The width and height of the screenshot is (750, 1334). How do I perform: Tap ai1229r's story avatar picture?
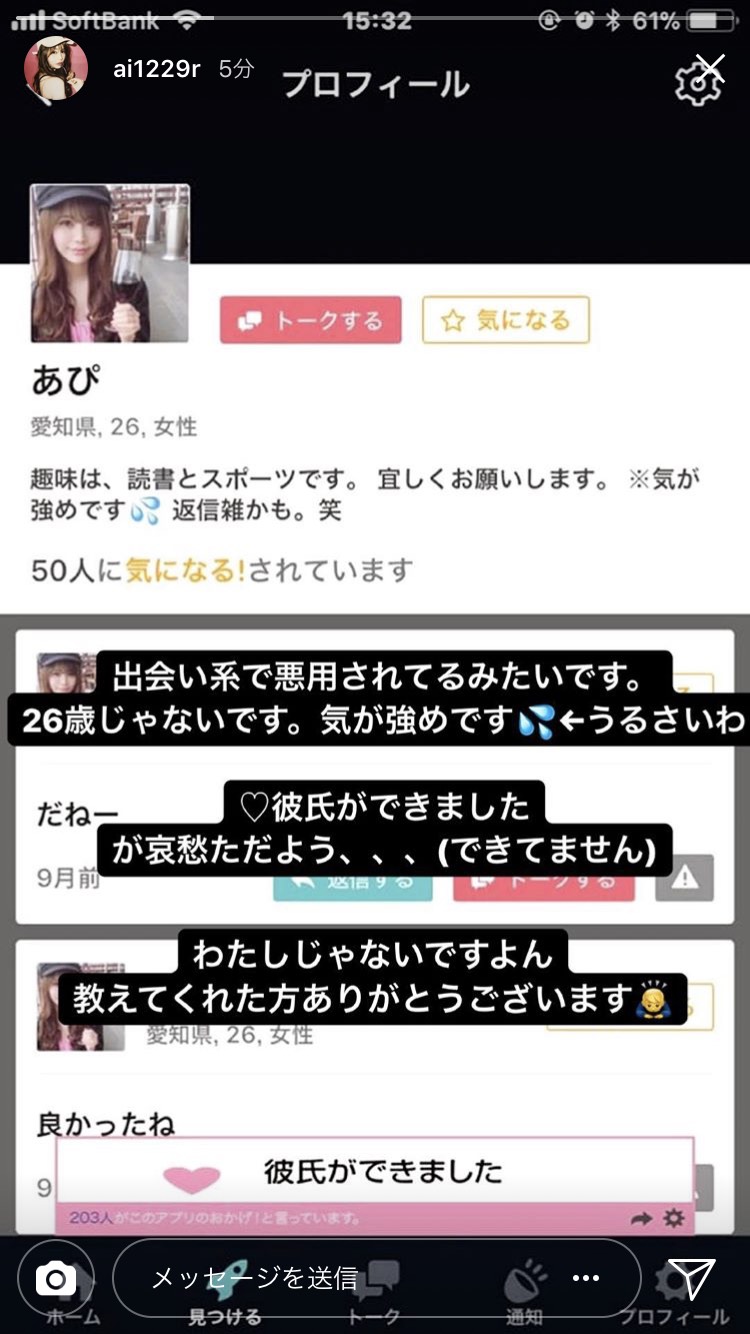pos(56,69)
